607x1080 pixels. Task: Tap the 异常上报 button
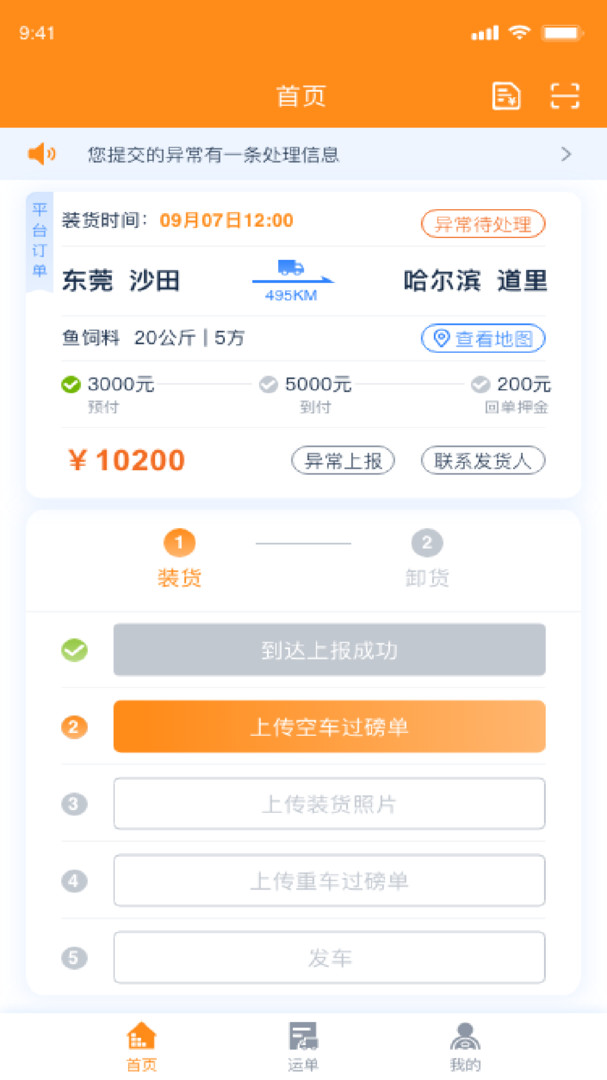pyautogui.click(x=343, y=461)
